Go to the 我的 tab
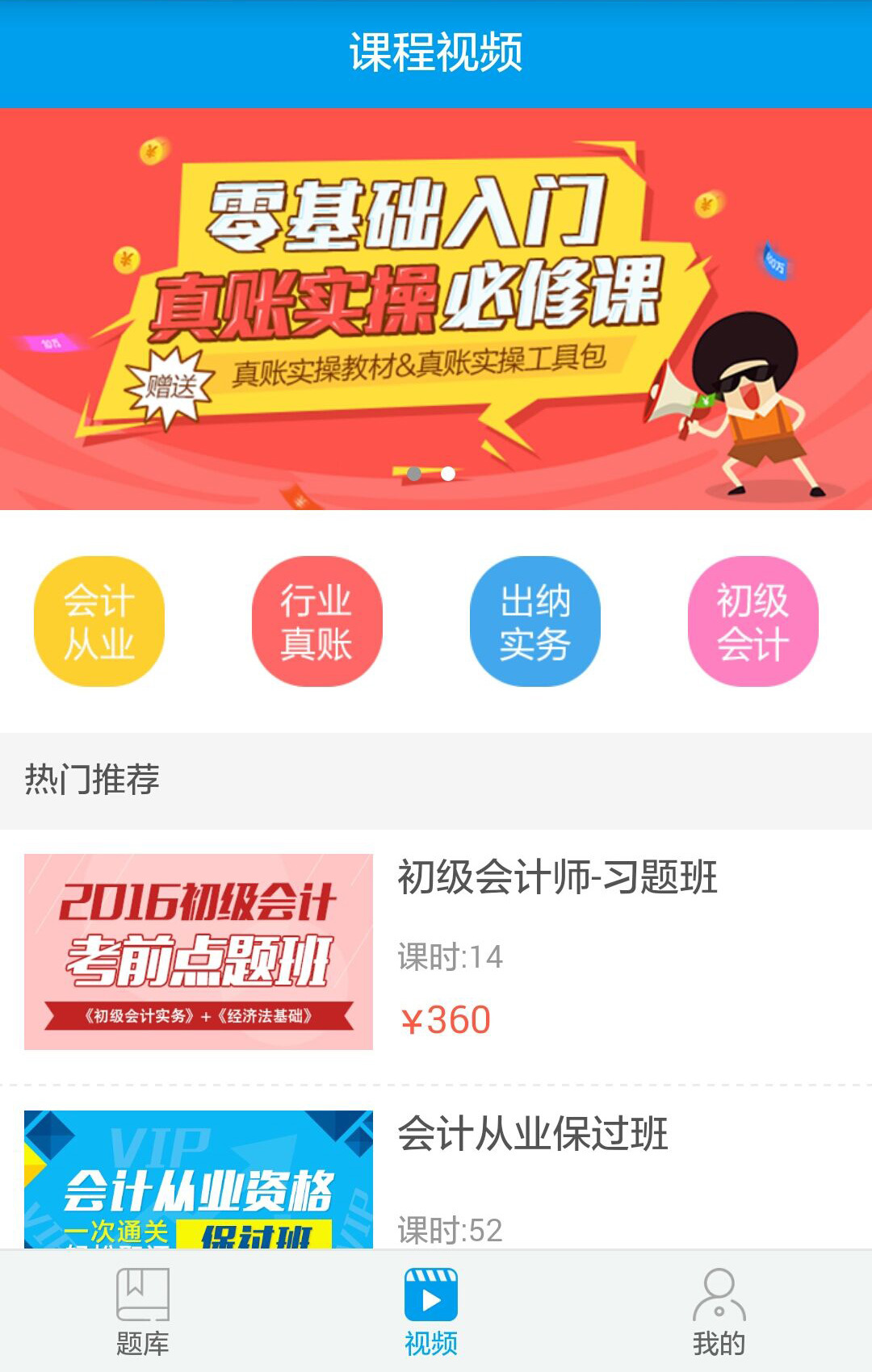The width and height of the screenshot is (872, 1372). [x=719, y=1311]
